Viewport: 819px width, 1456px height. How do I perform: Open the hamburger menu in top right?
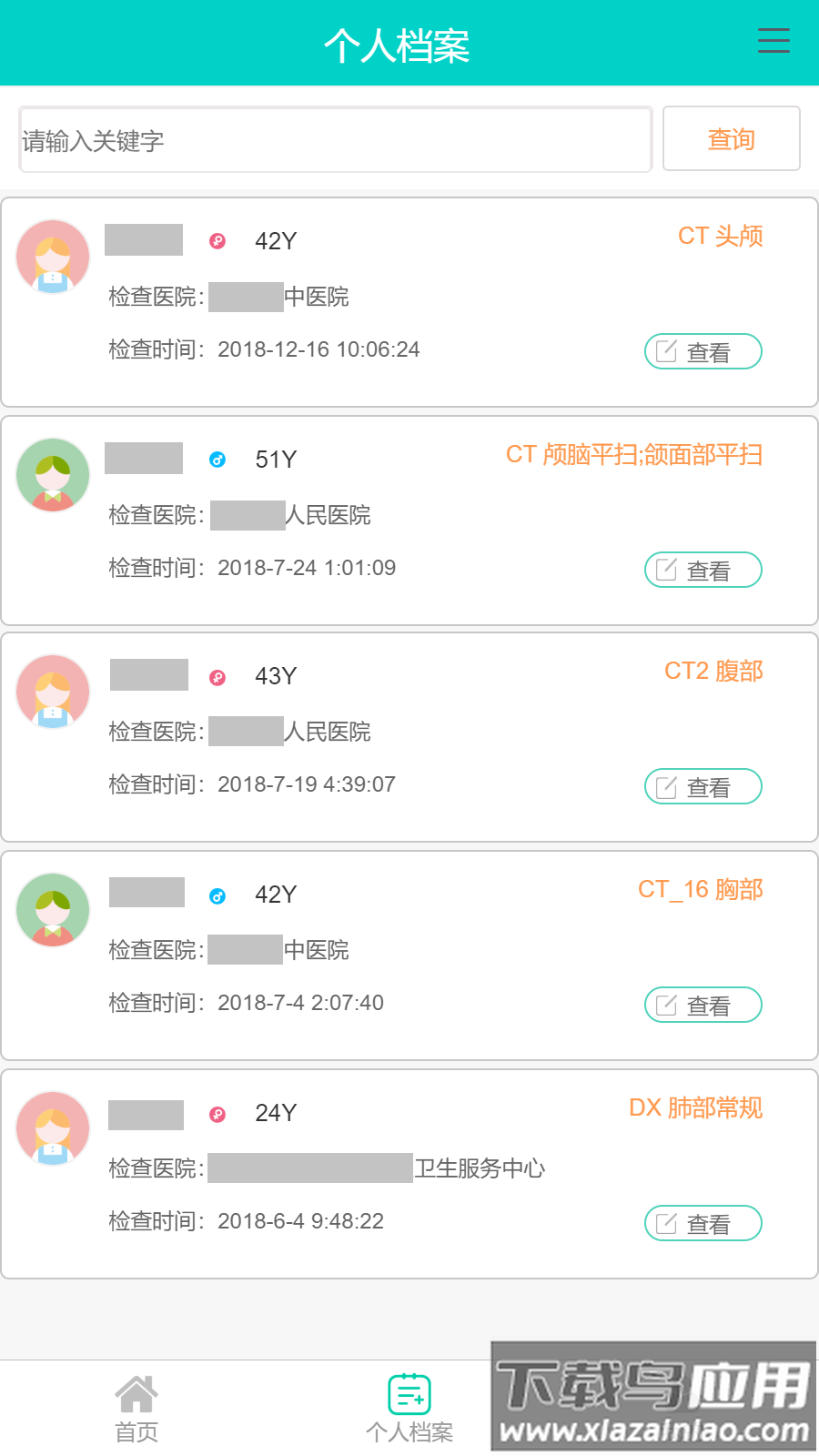773,41
